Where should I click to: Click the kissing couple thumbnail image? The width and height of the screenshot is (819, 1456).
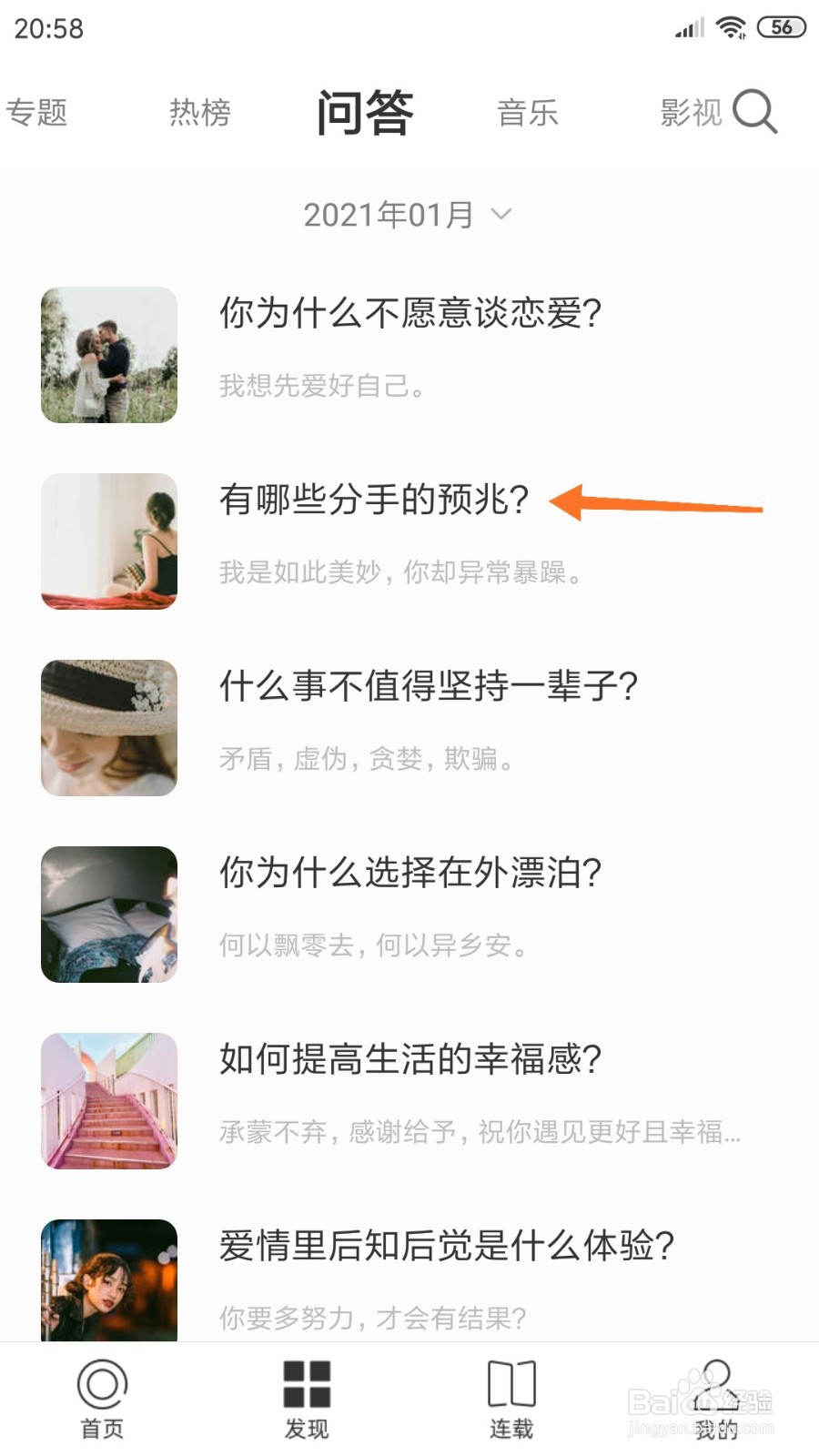pyautogui.click(x=107, y=355)
